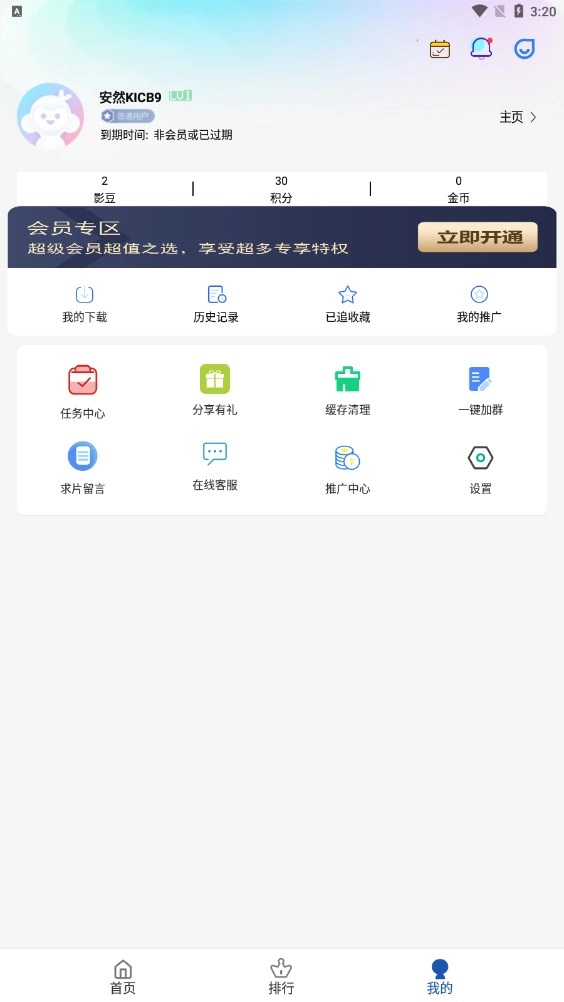Viewport: 564px width, 1002px height.
Task: Open the check-in calendar icon
Action: [439, 49]
